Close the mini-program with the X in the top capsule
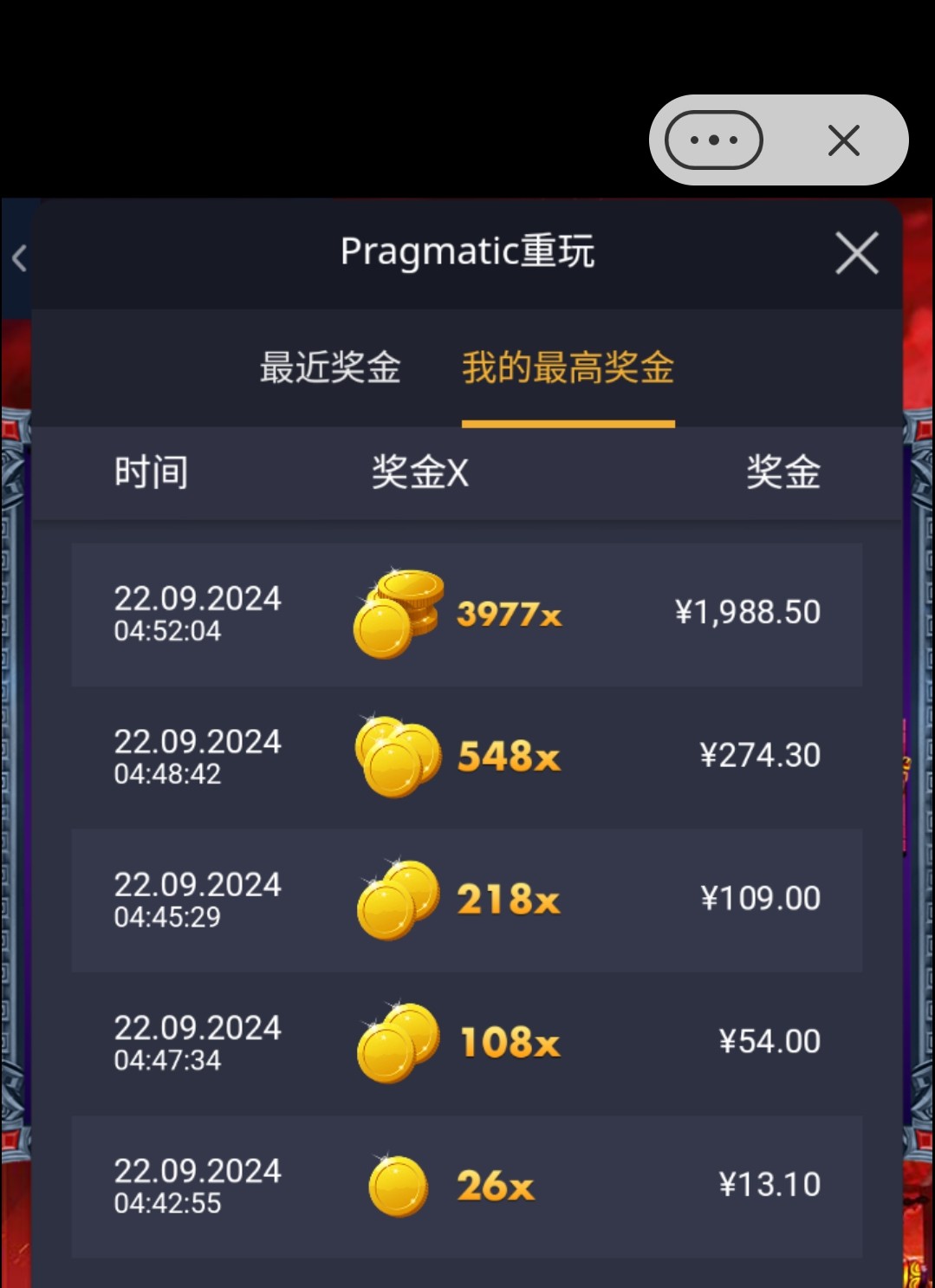935x1288 pixels. pos(843,140)
